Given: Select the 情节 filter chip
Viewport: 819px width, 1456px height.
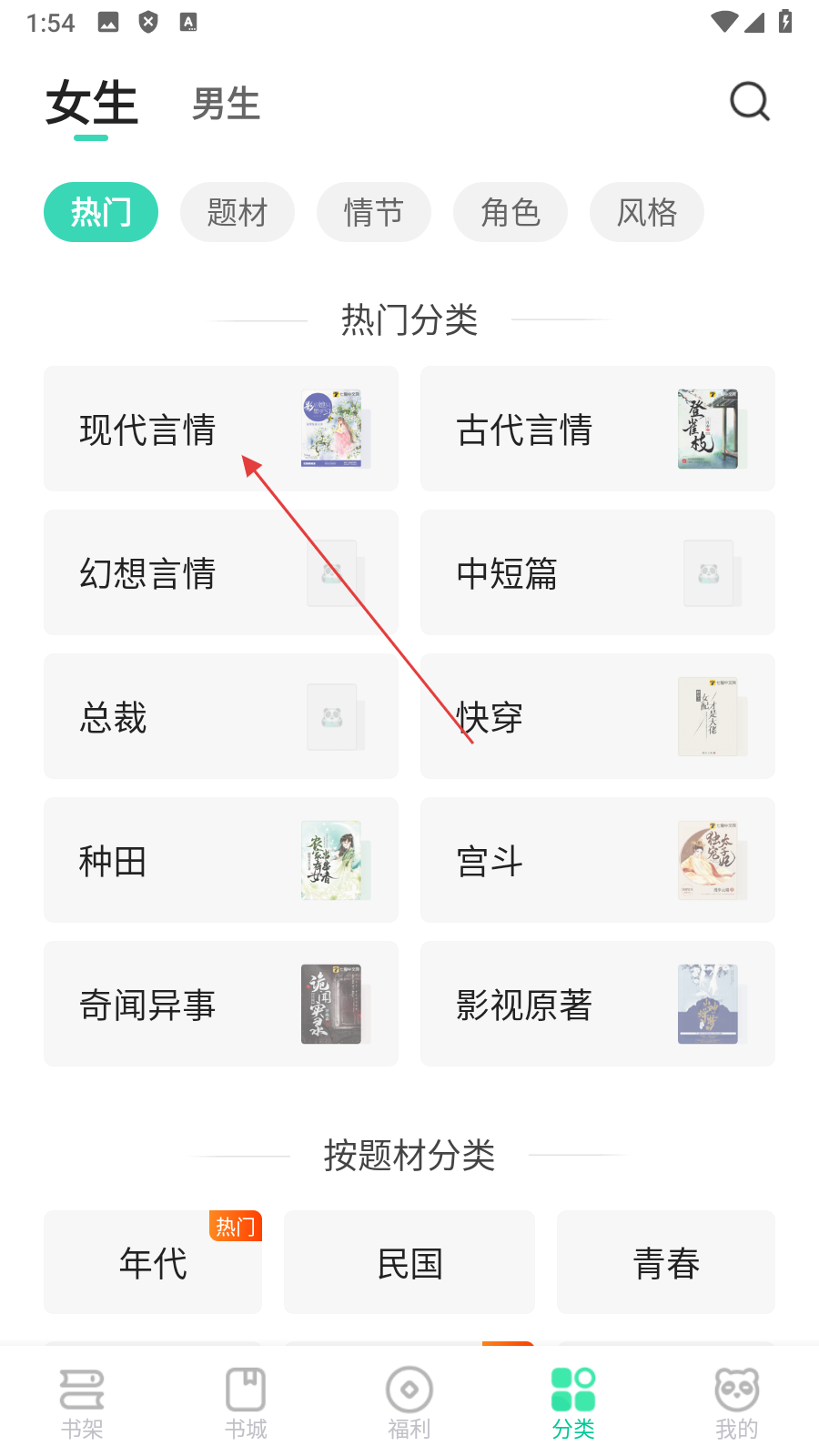Looking at the screenshot, I should 374,212.
